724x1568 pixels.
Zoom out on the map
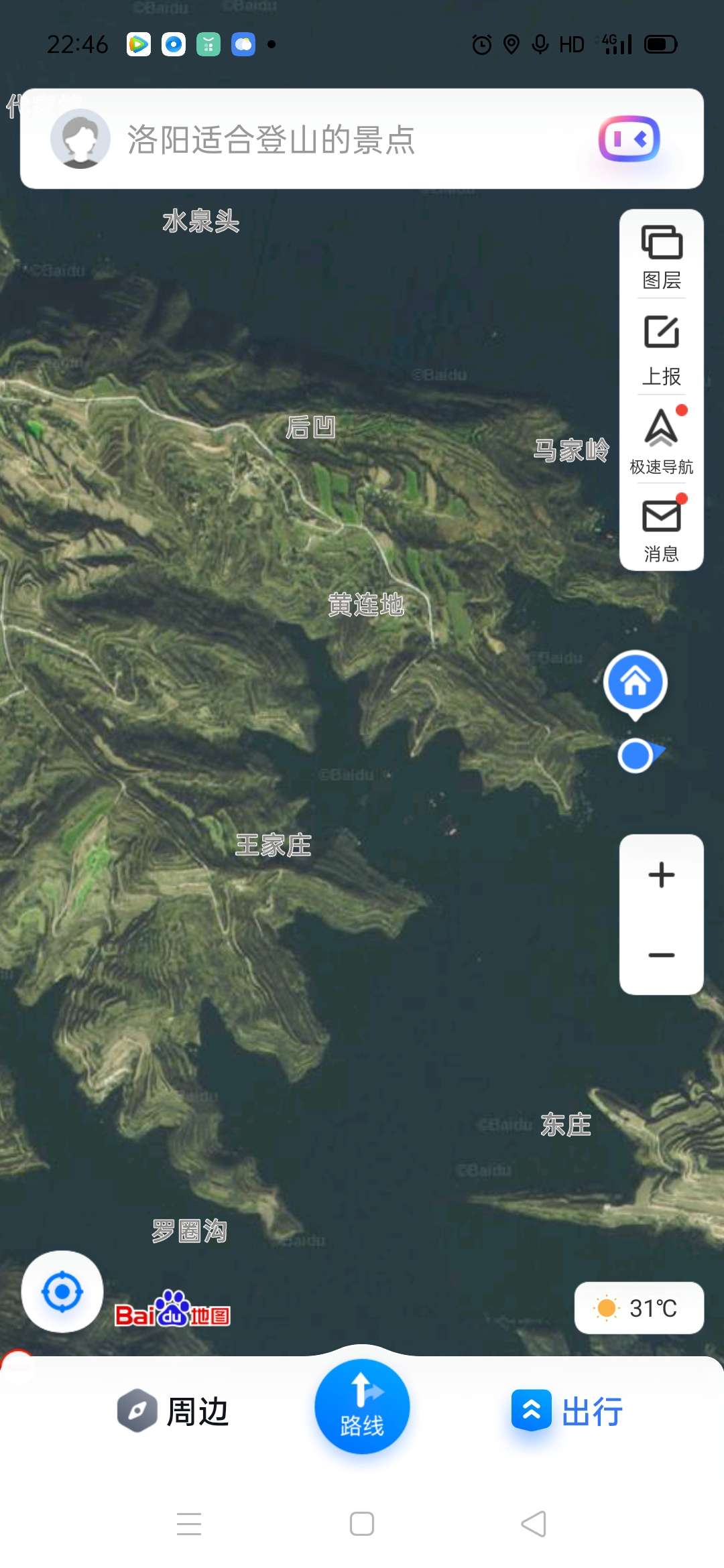pos(662,955)
